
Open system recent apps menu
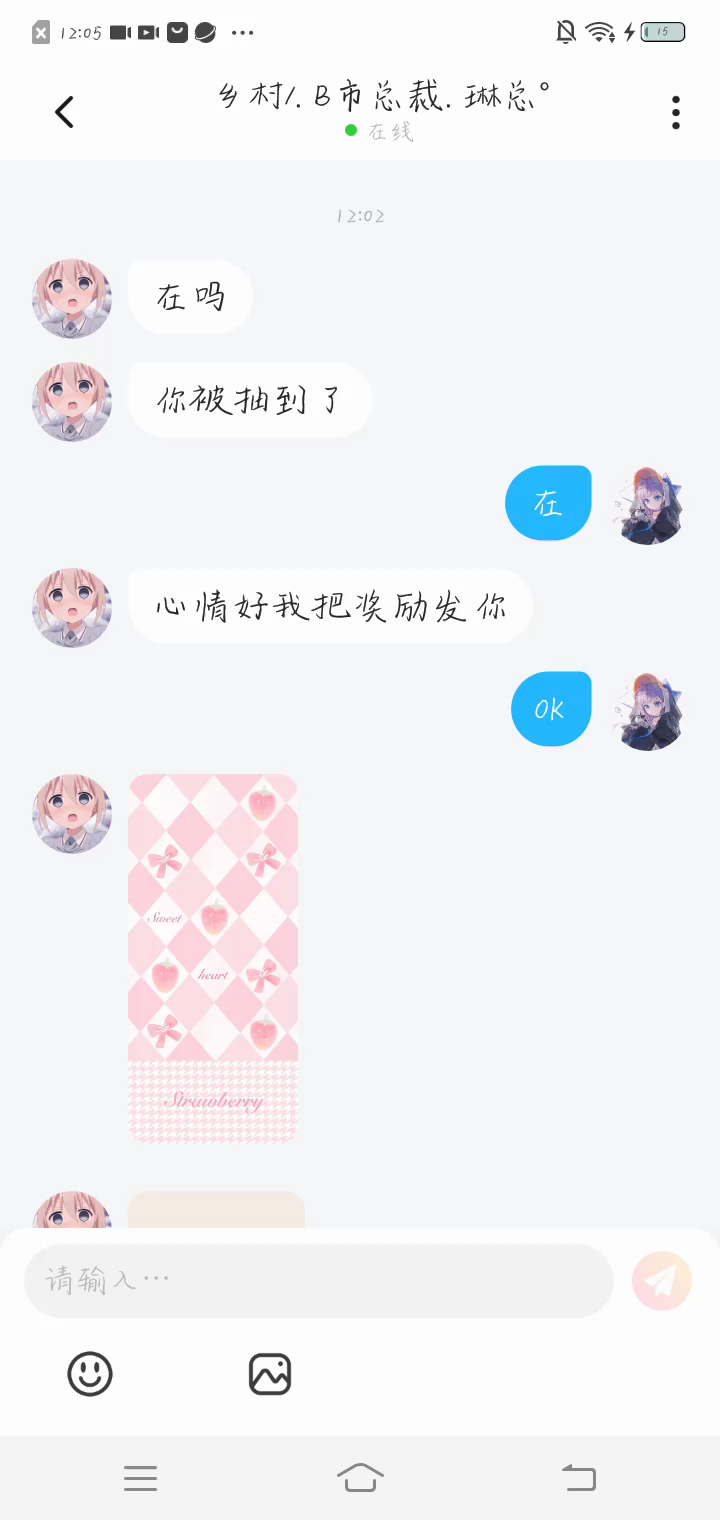coord(141,1478)
